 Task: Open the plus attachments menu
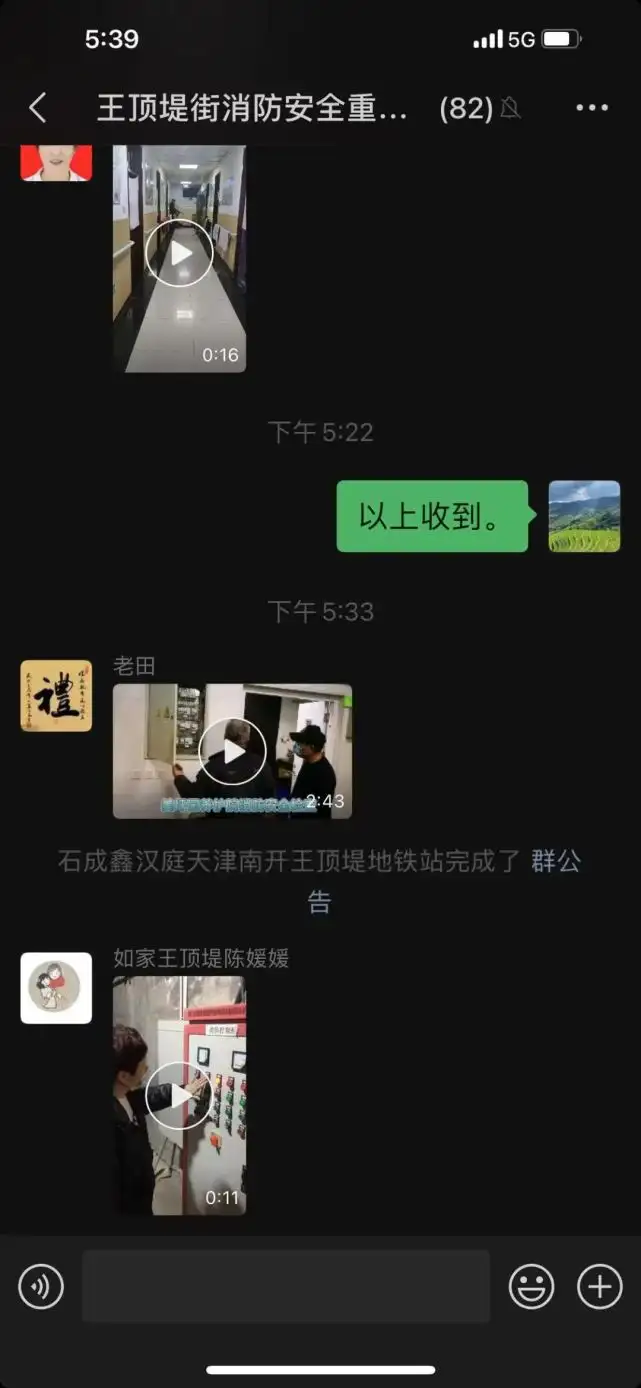(599, 1287)
